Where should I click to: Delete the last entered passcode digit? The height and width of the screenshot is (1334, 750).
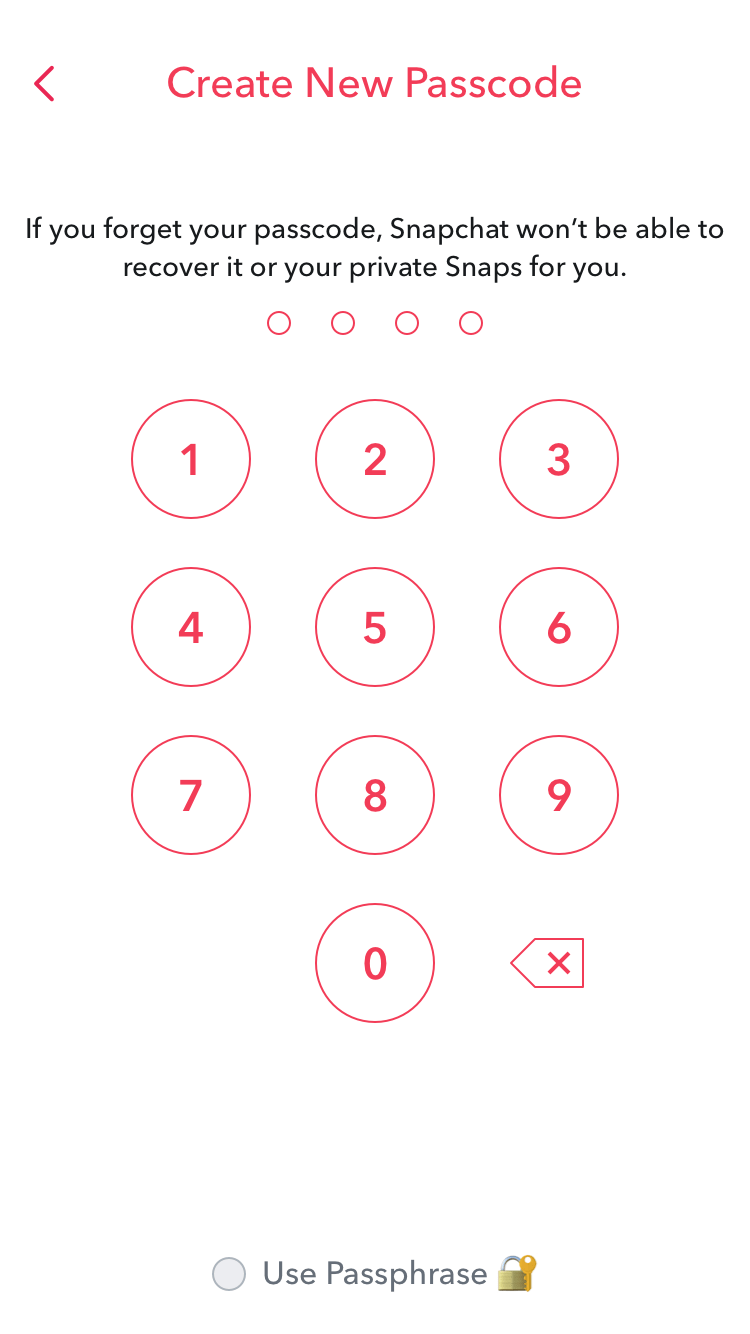548,963
